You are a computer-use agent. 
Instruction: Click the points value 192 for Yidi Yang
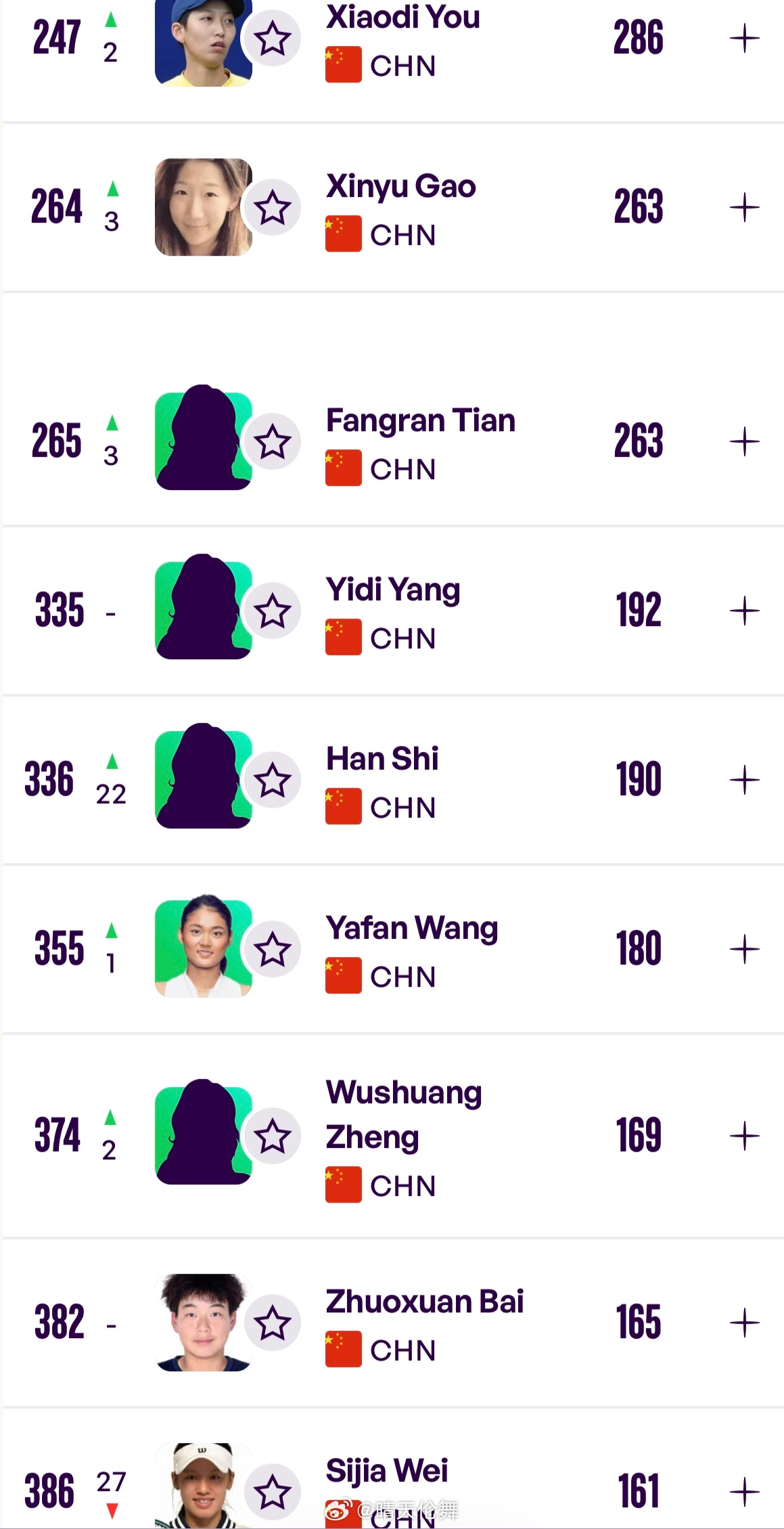639,610
